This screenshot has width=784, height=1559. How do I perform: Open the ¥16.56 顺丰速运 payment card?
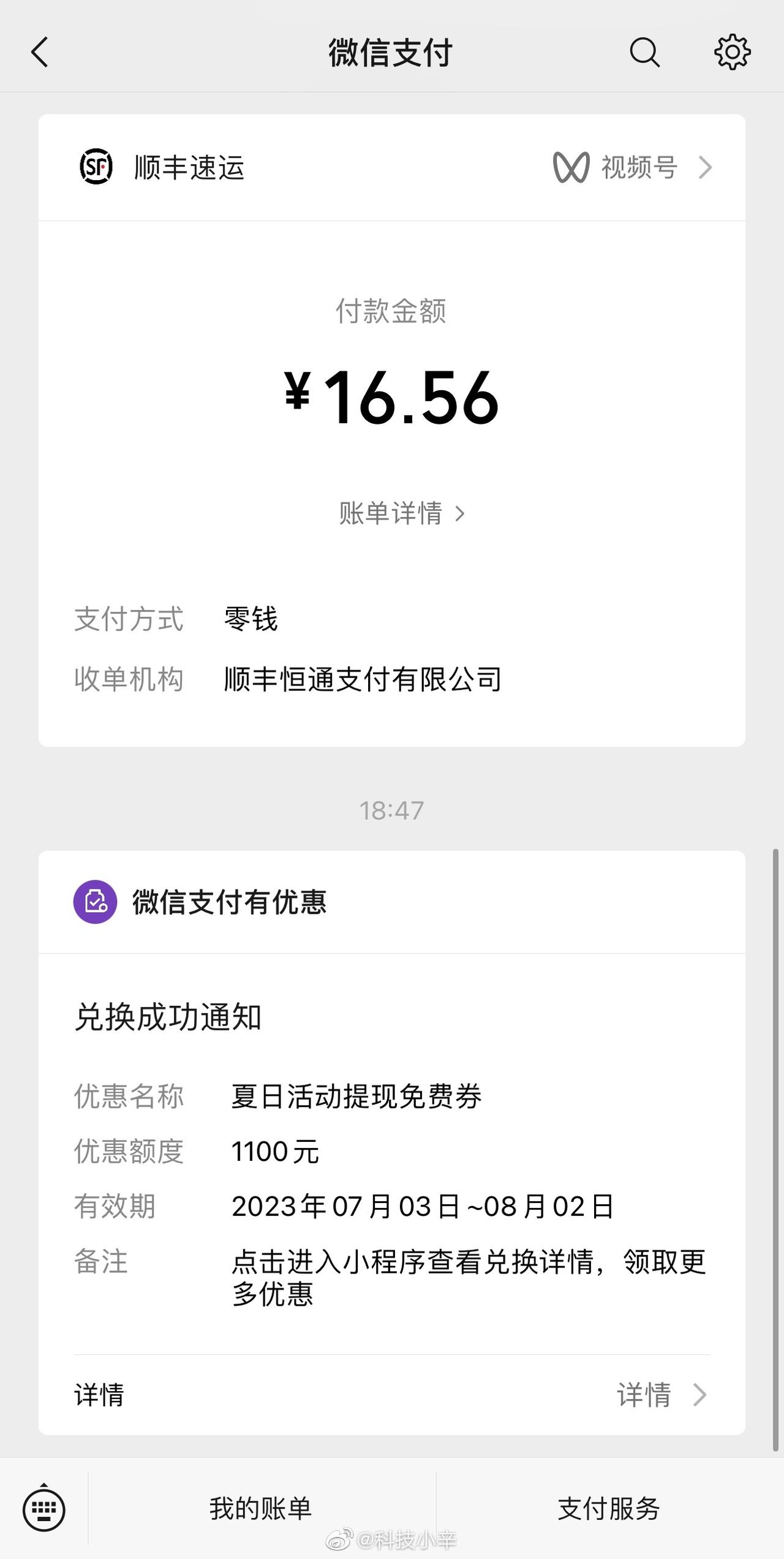(392, 430)
